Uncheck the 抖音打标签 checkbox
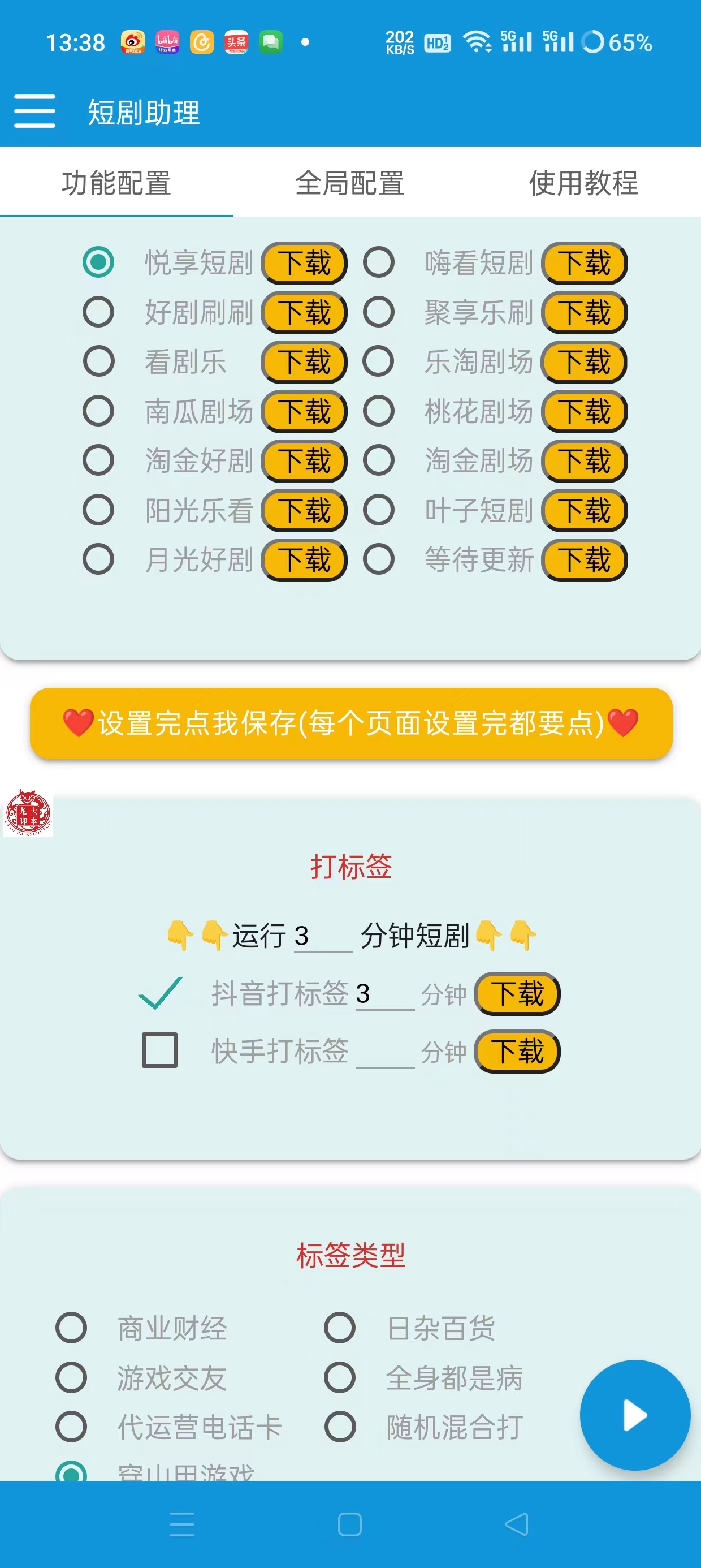 (x=161, y=993)
